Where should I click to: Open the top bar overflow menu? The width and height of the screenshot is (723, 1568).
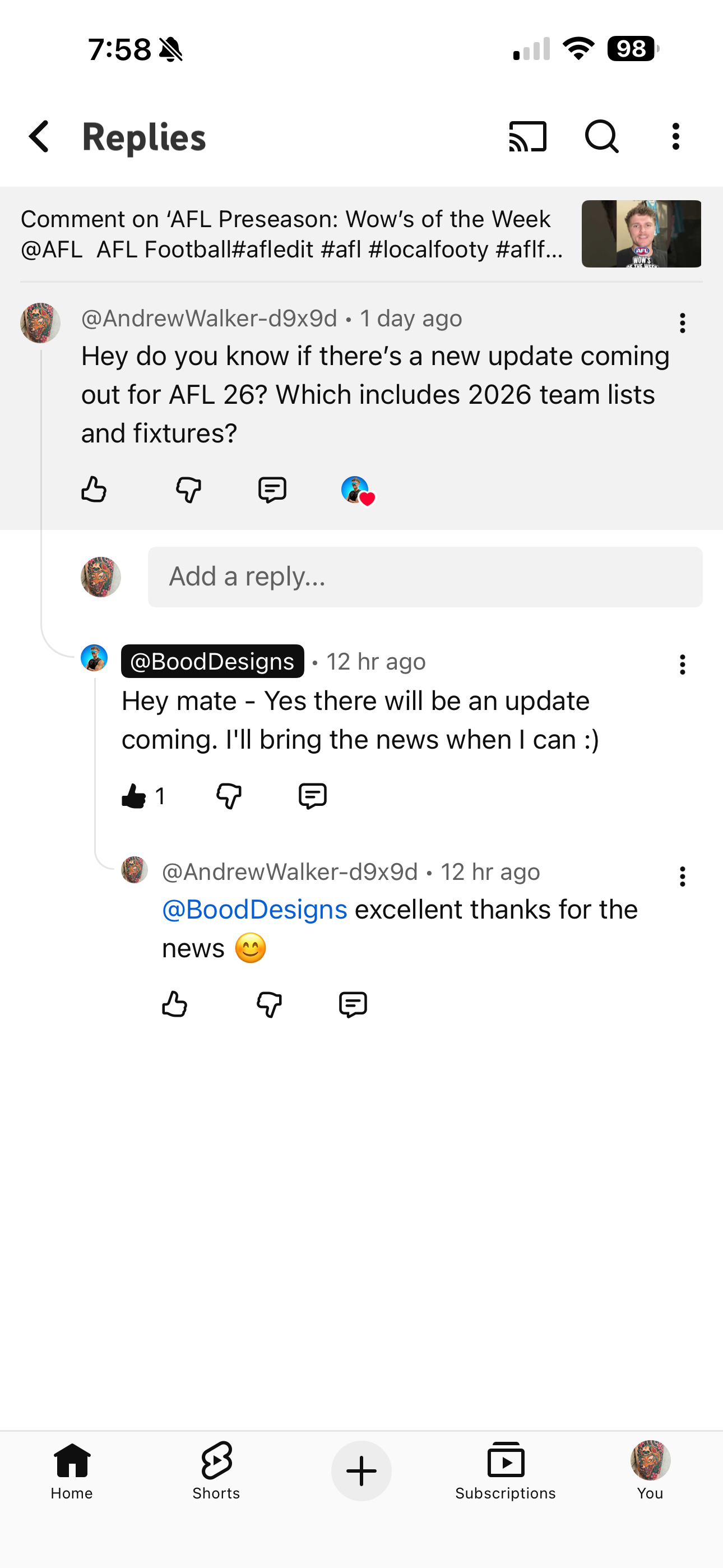pyautogui.click(x=675, y=136)
